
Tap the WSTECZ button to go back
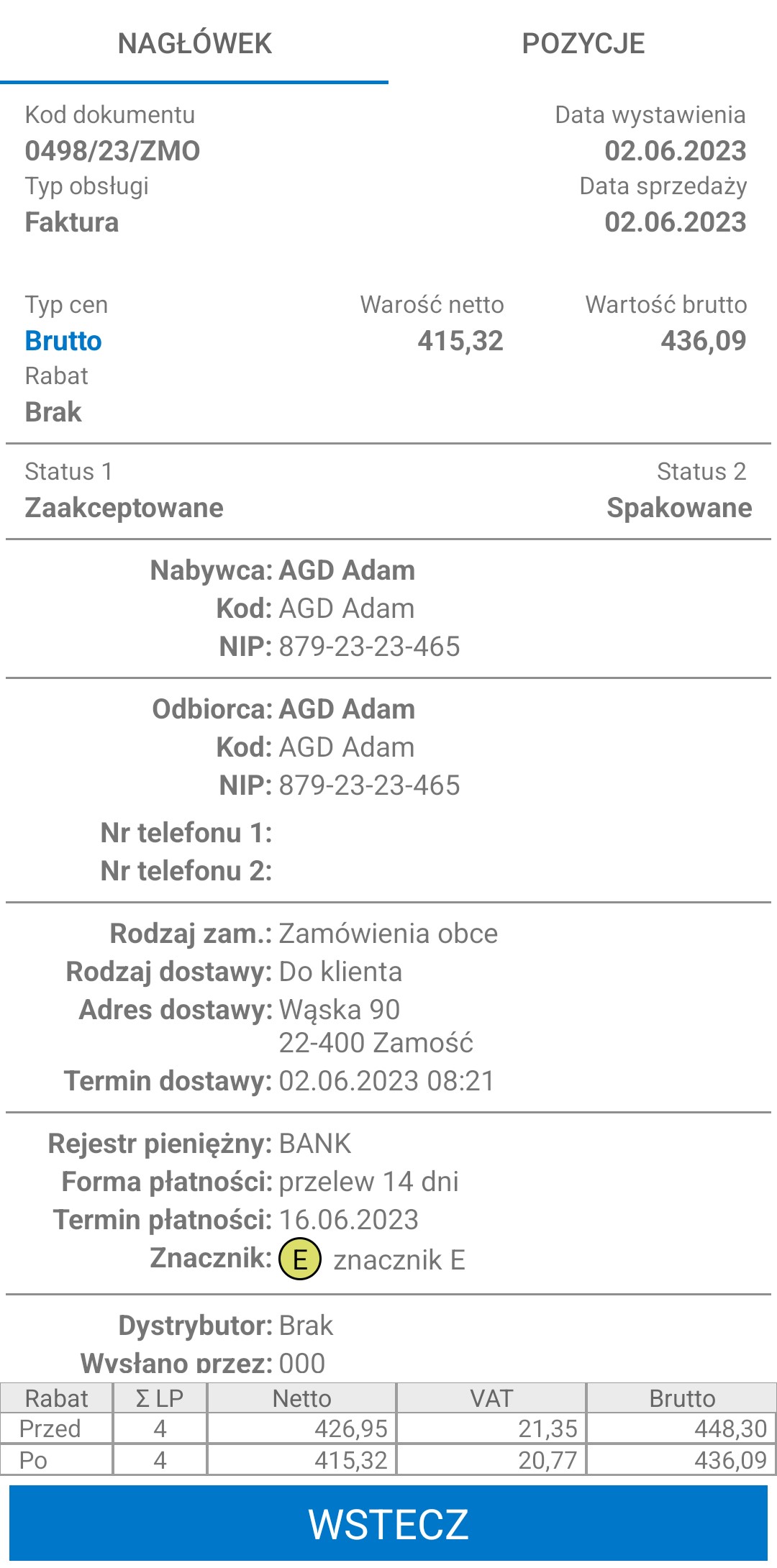click(388, 1523)
